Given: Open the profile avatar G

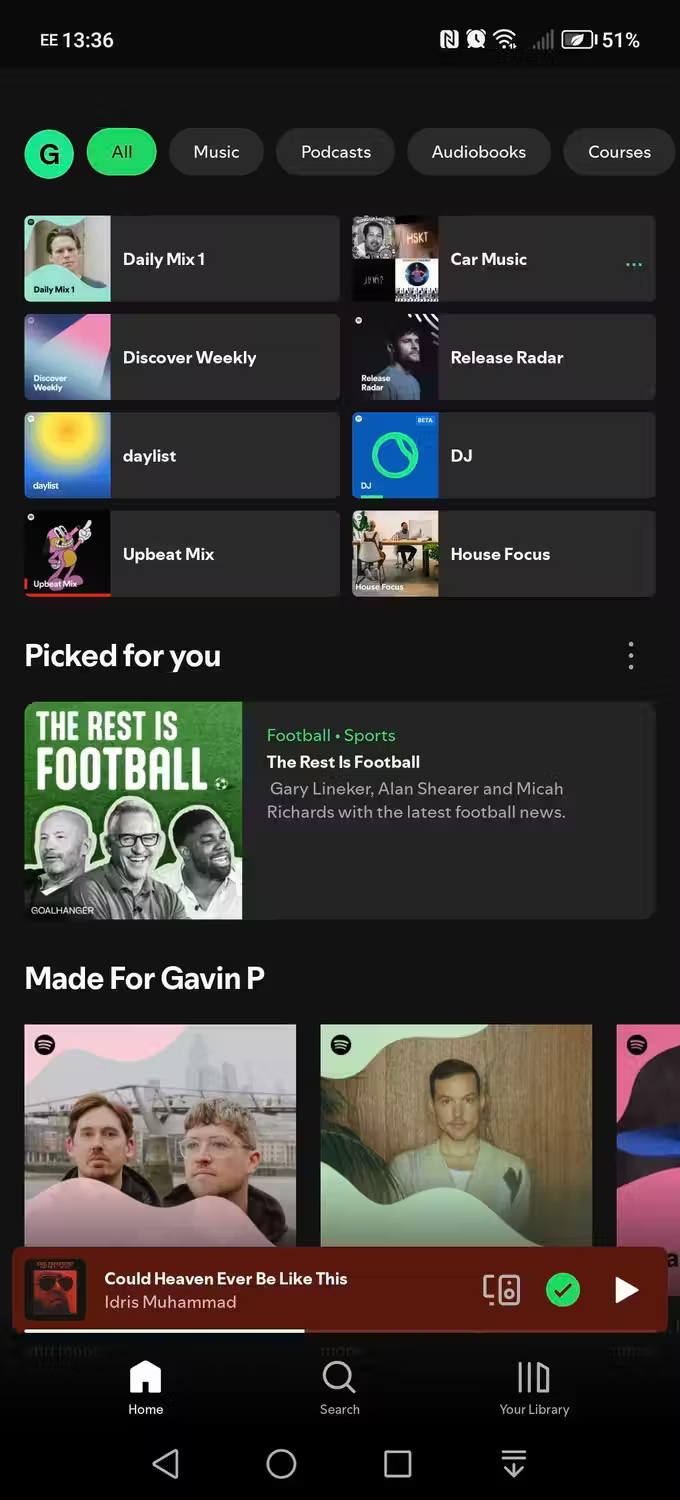Looking at the screenshot, I should pos(49,154).
